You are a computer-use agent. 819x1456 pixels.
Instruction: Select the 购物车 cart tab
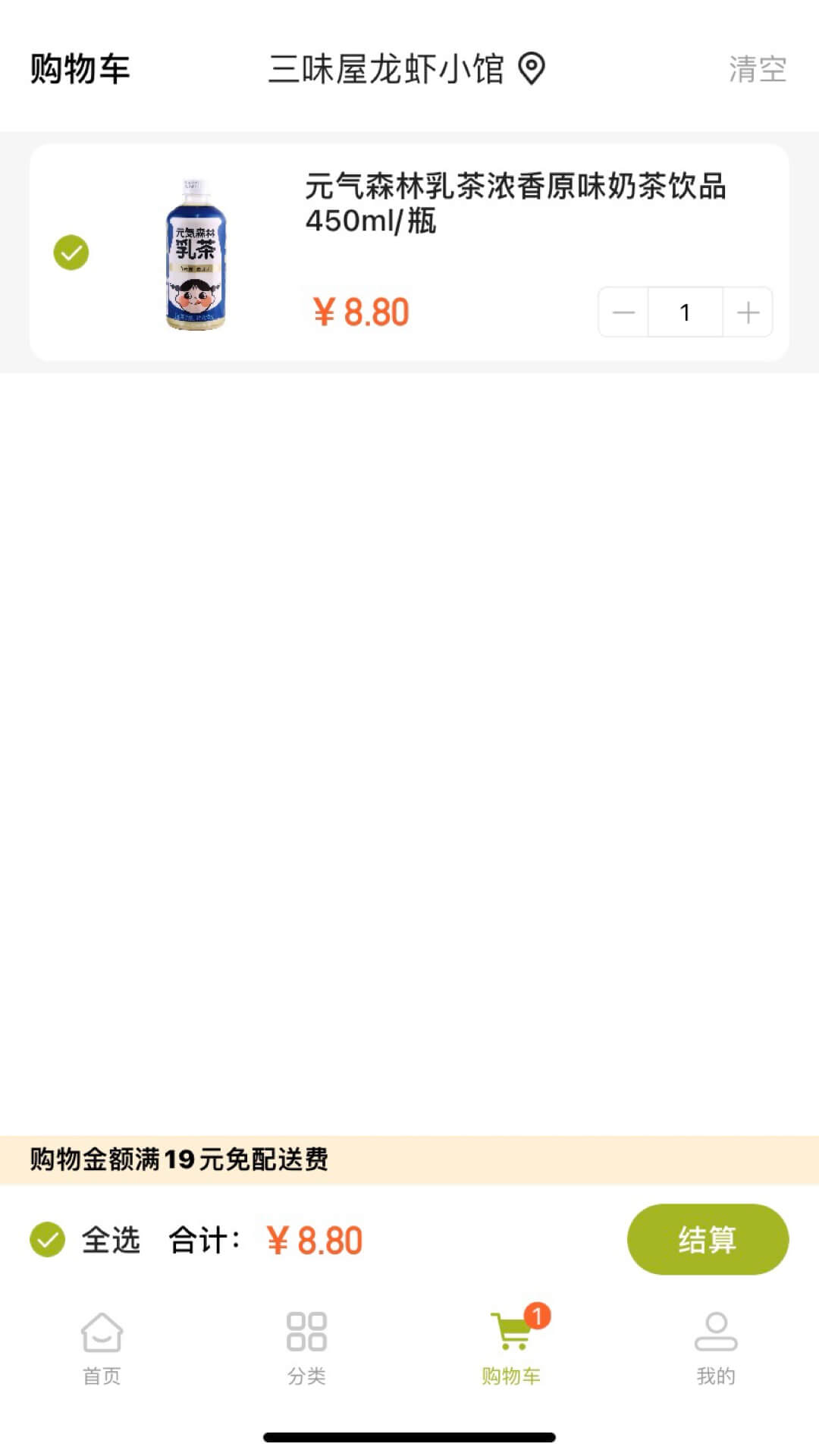(511, 1348)
